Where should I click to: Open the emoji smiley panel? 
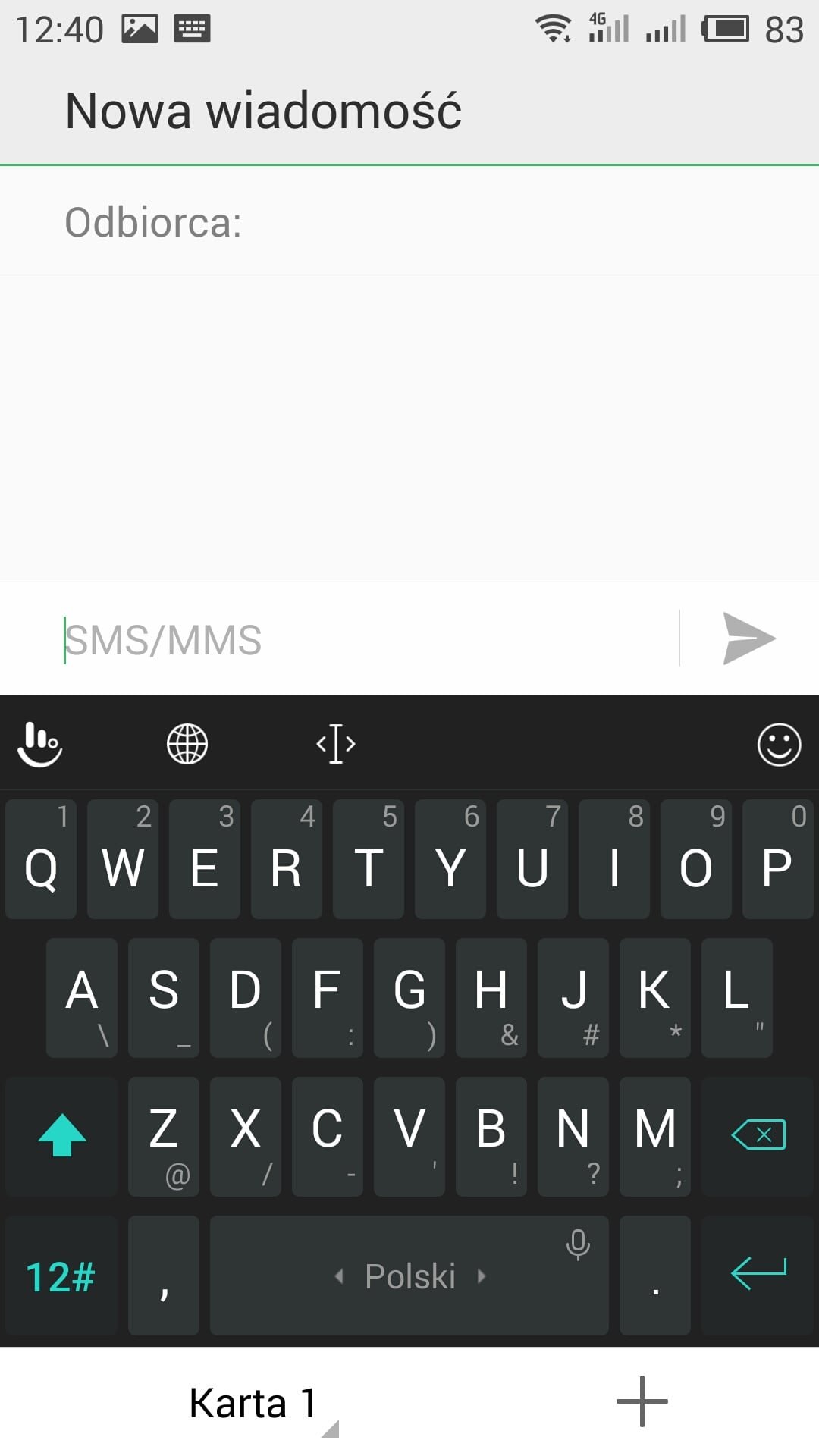coord(779,744)
